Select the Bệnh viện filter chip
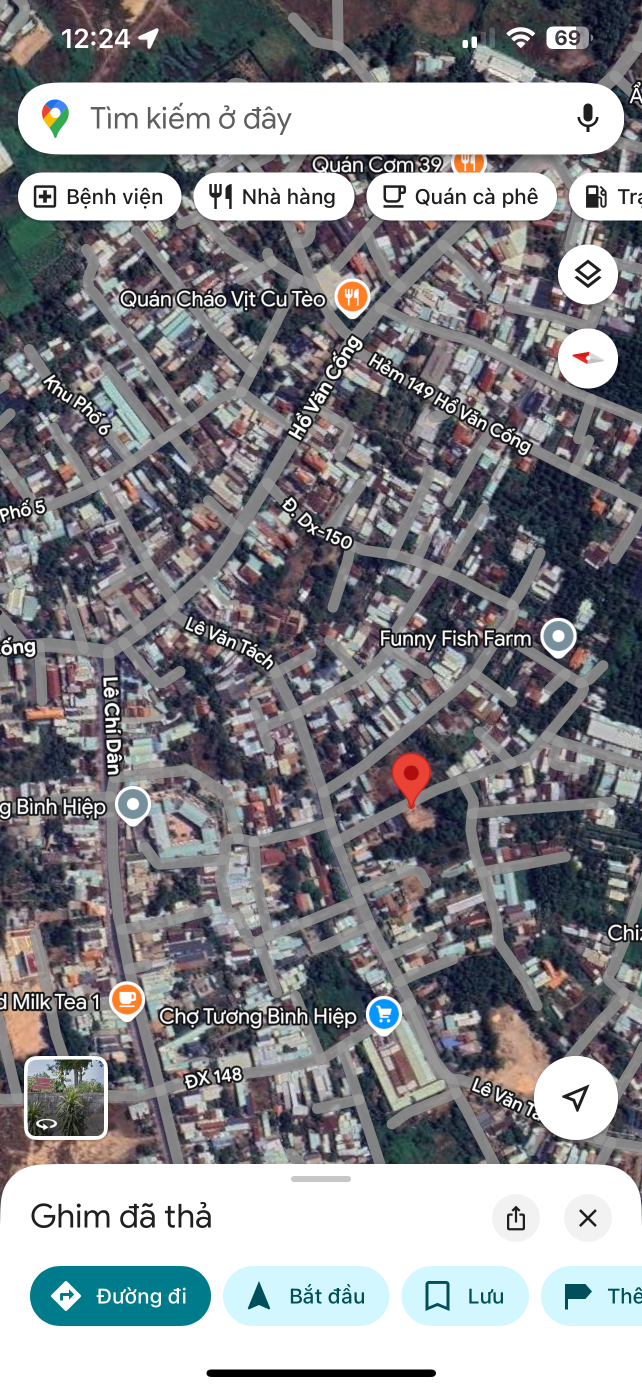 point(100,196)
